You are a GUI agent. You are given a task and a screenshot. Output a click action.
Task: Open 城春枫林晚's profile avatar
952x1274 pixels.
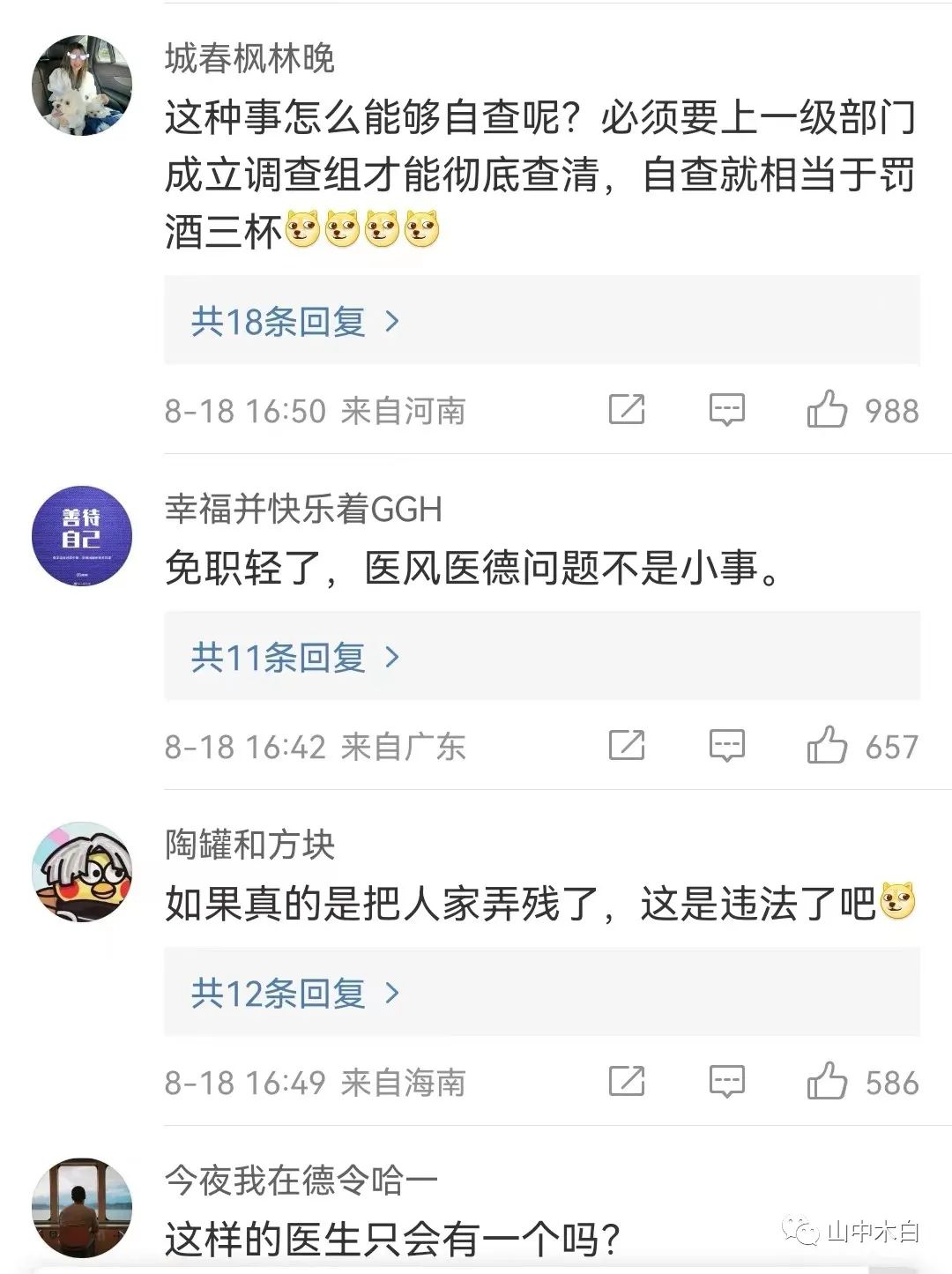[x=82, y=86]
